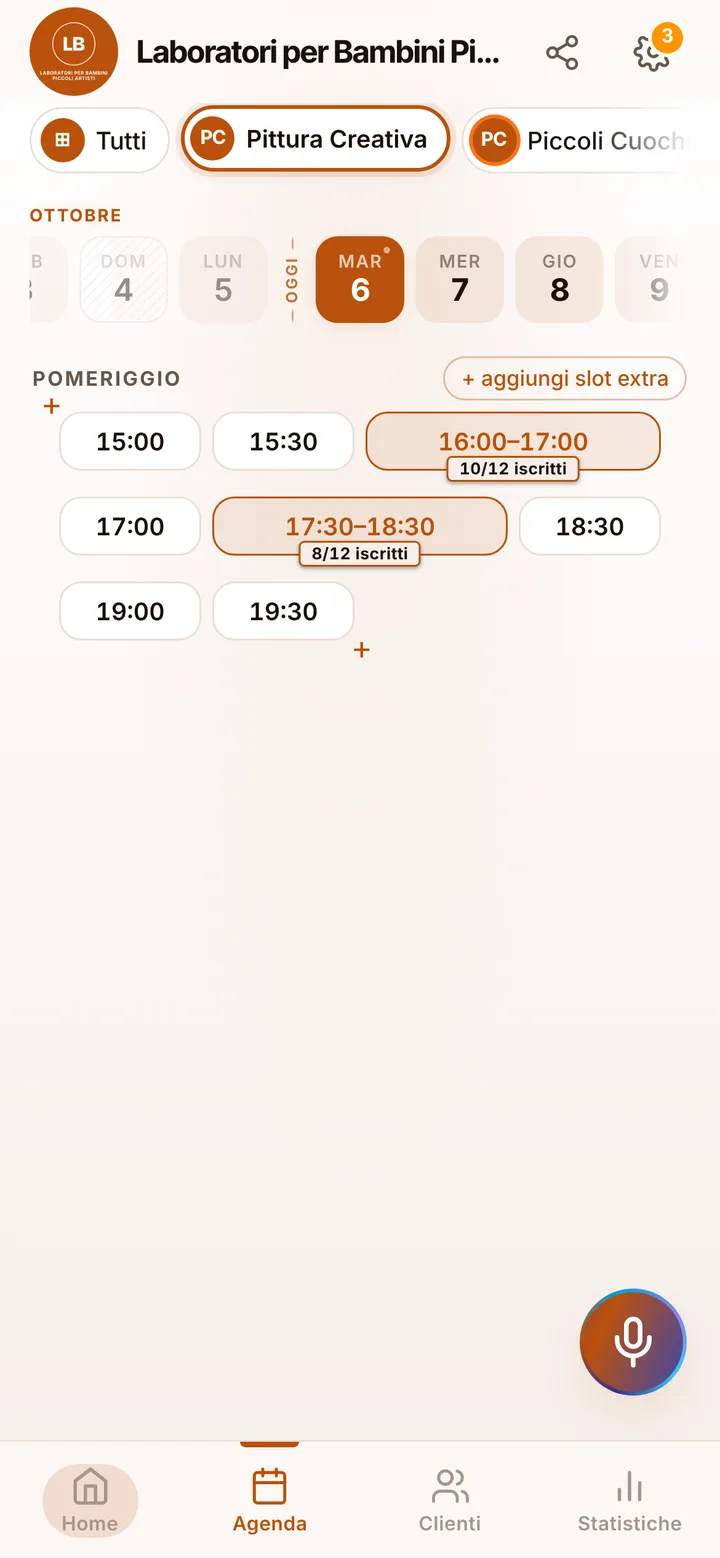Viewport: 720px width, 1558px height.
Task: Pick the 17:00 time slot
Action: tap(130, 526)
